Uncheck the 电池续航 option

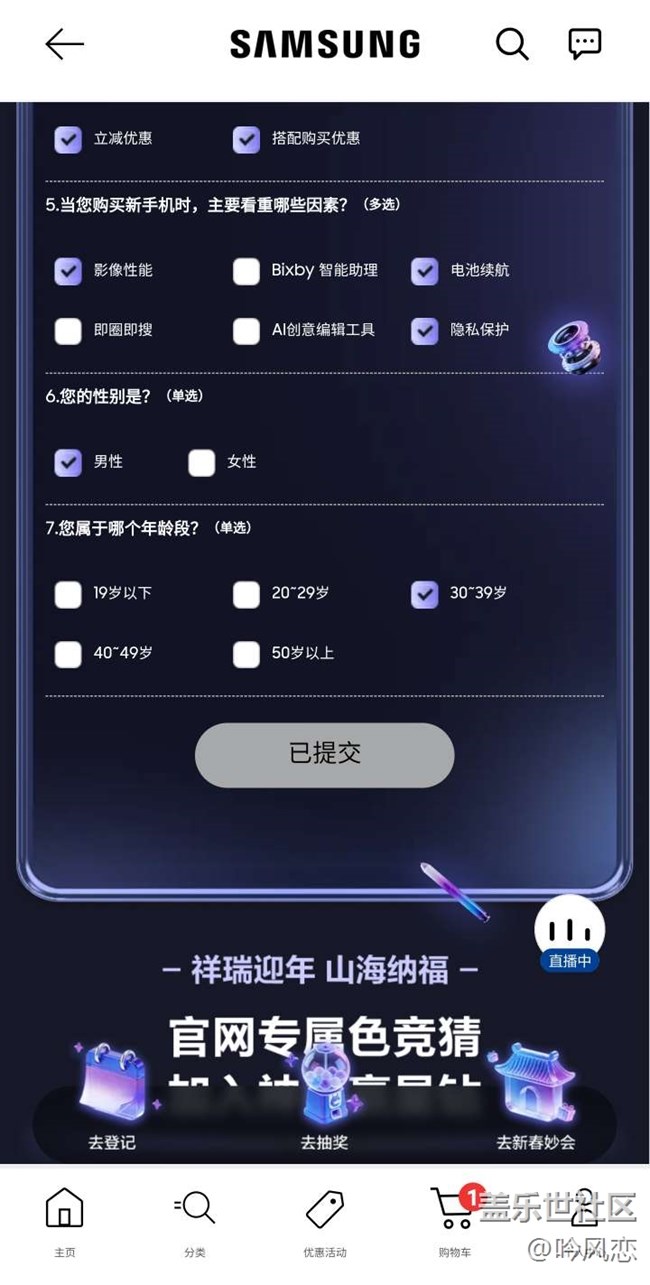[424, 271]
